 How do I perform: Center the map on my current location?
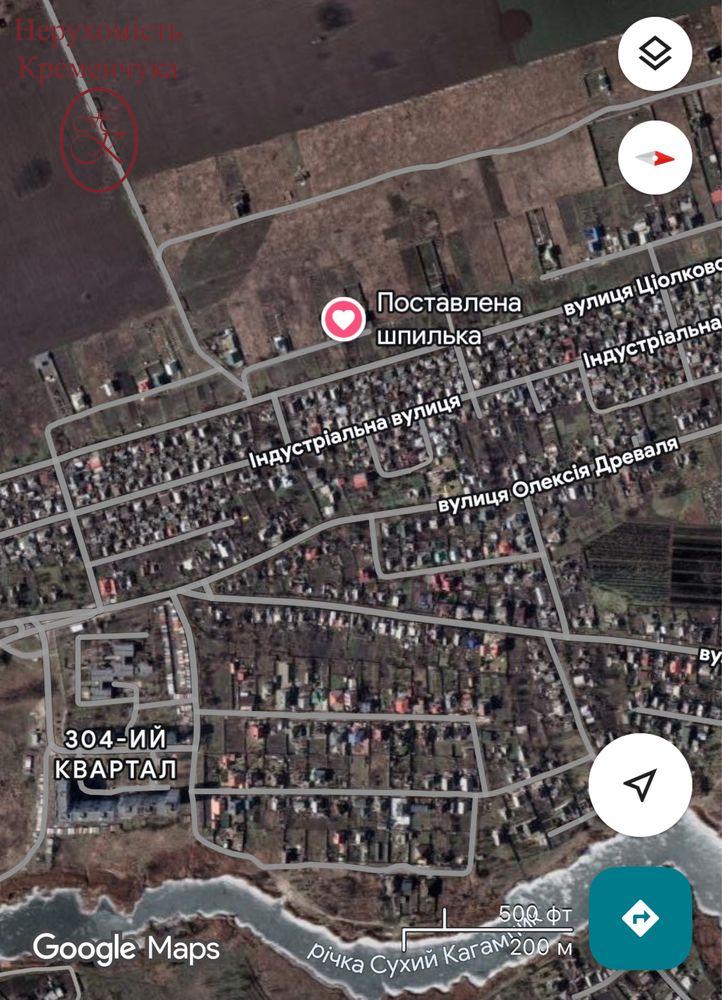tap(640, 785)
